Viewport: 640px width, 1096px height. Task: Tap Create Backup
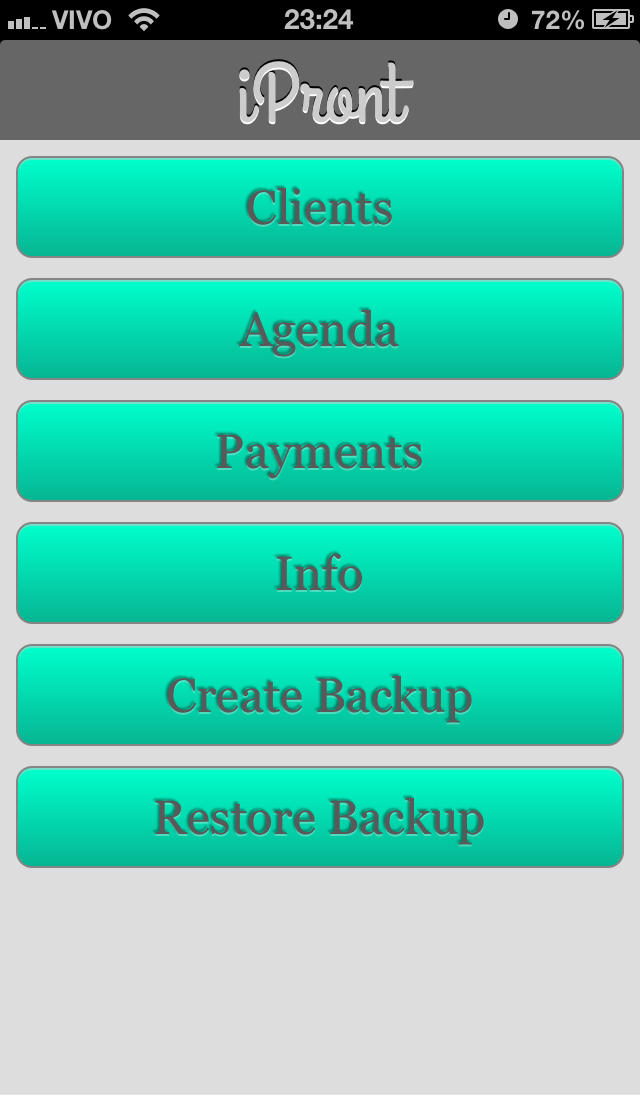(x=319, y=695)
